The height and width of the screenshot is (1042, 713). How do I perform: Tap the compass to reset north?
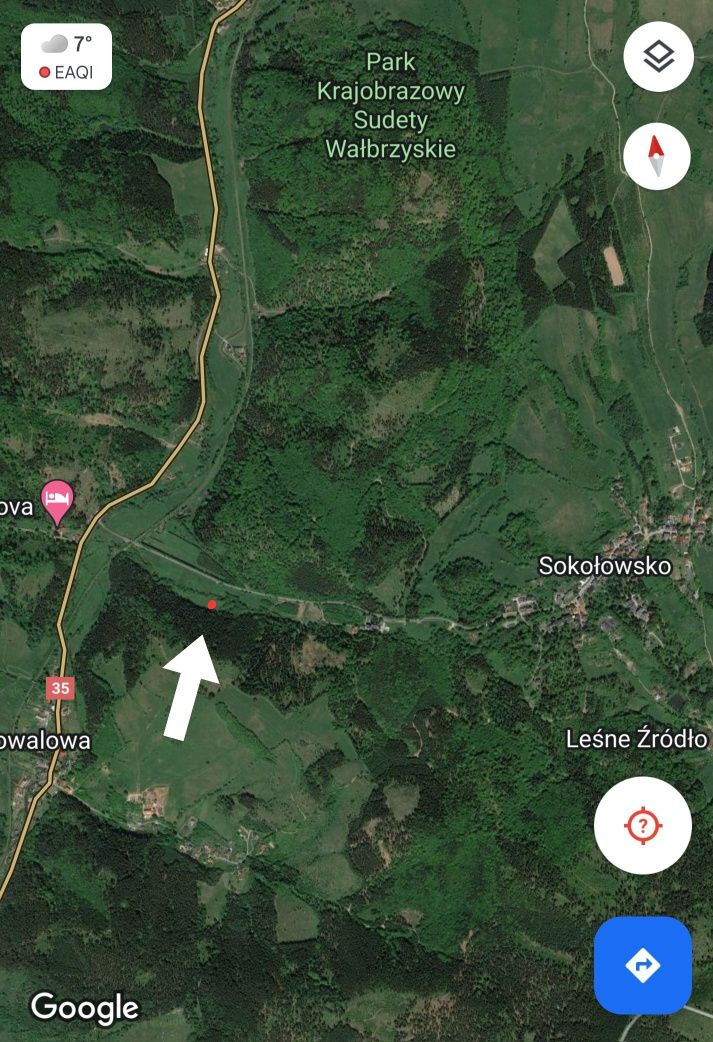tap(656, 156)
